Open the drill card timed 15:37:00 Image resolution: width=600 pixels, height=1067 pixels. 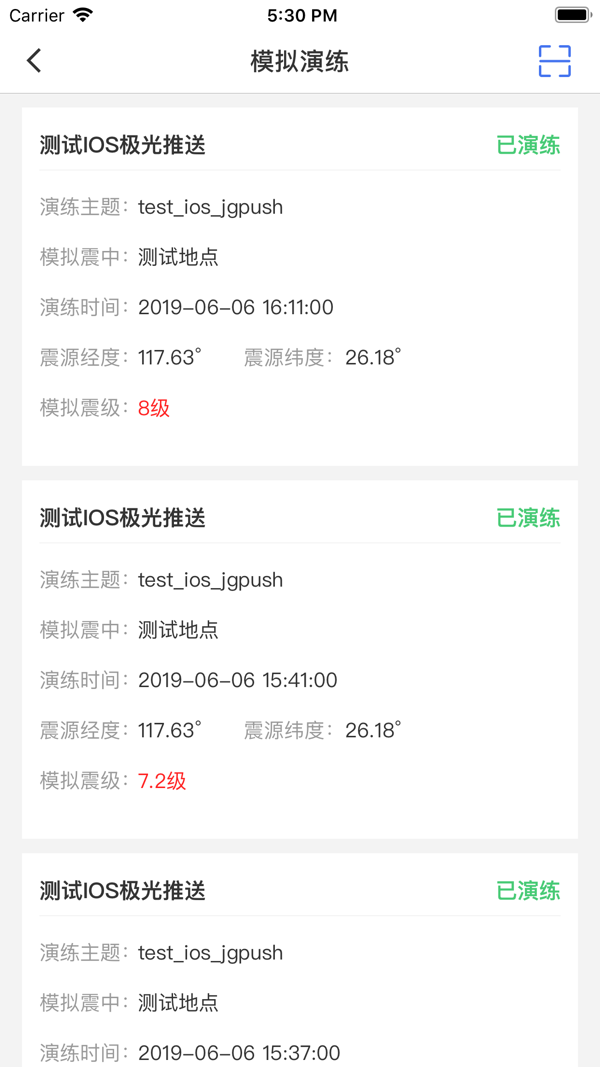tap(300, 960)
